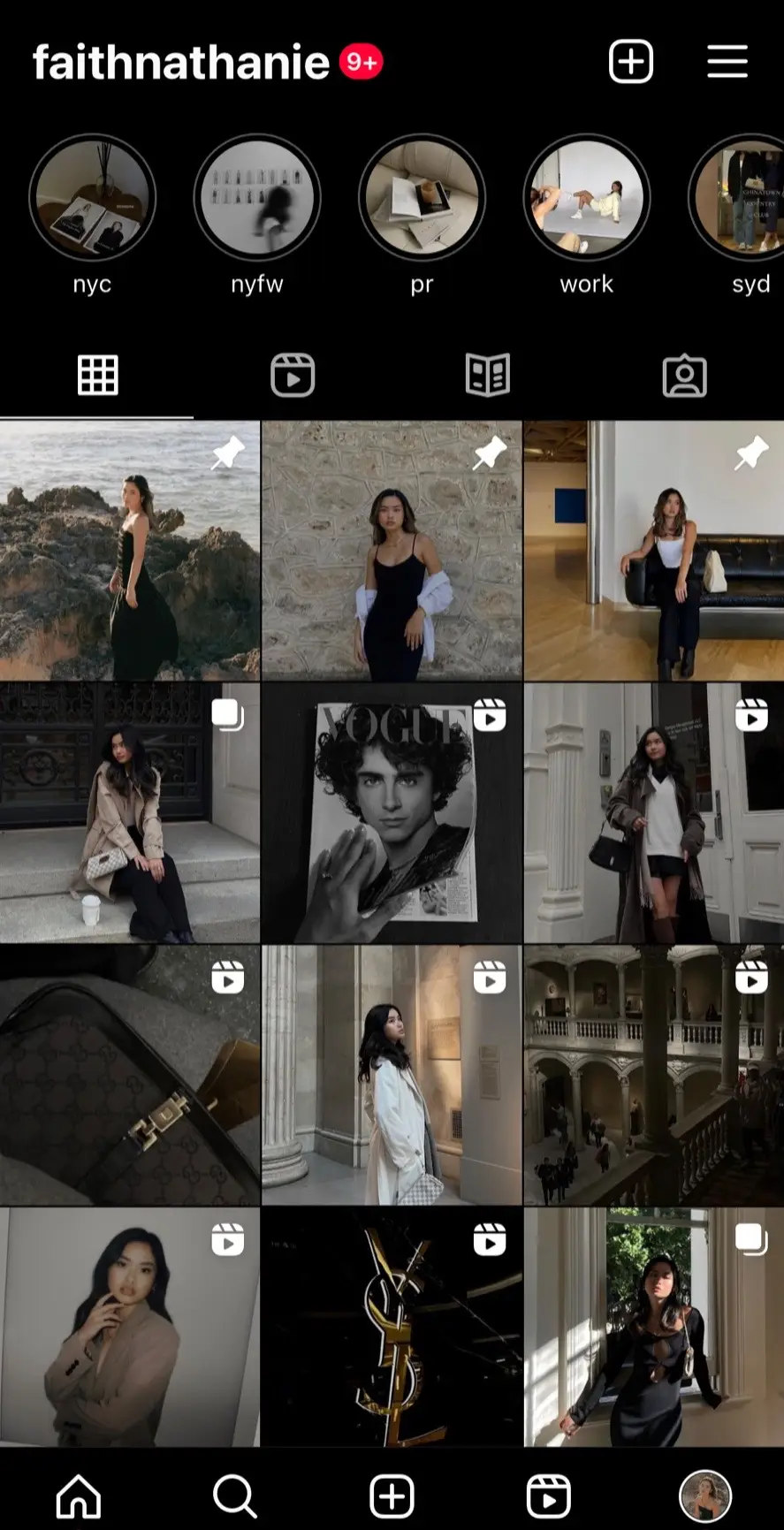Open the hamburger settings menu
Image resolution: width=784 pixels, height=1530 pixels.
pos(727,61)
